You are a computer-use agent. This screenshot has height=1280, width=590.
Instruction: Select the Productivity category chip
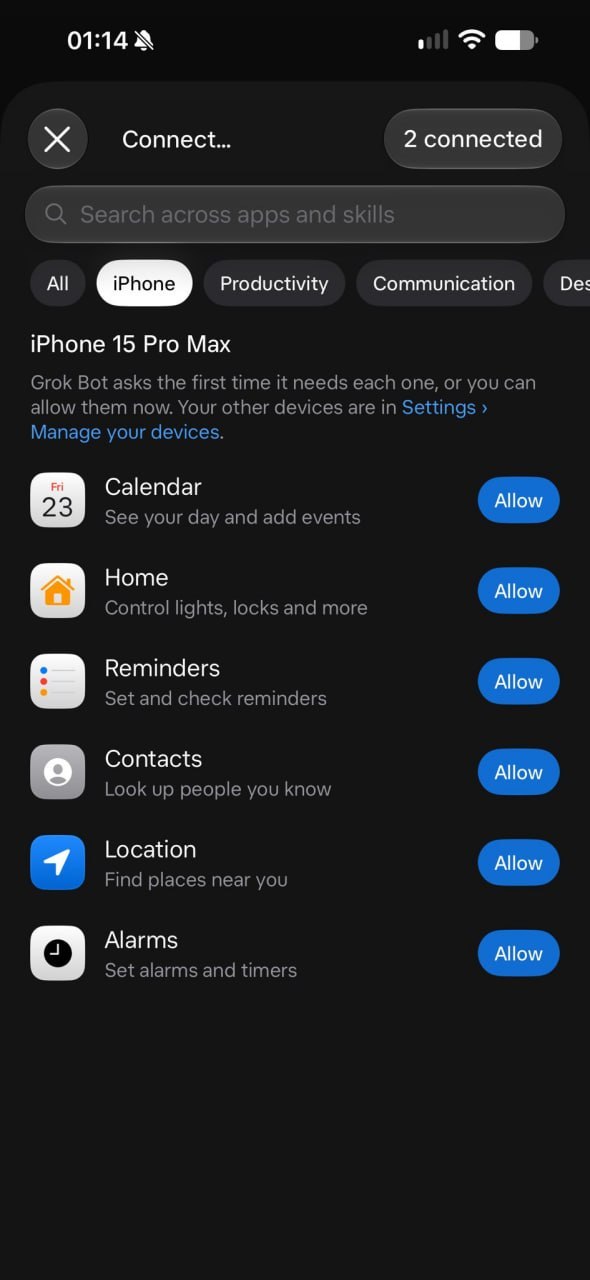click(x=274, y=283)
